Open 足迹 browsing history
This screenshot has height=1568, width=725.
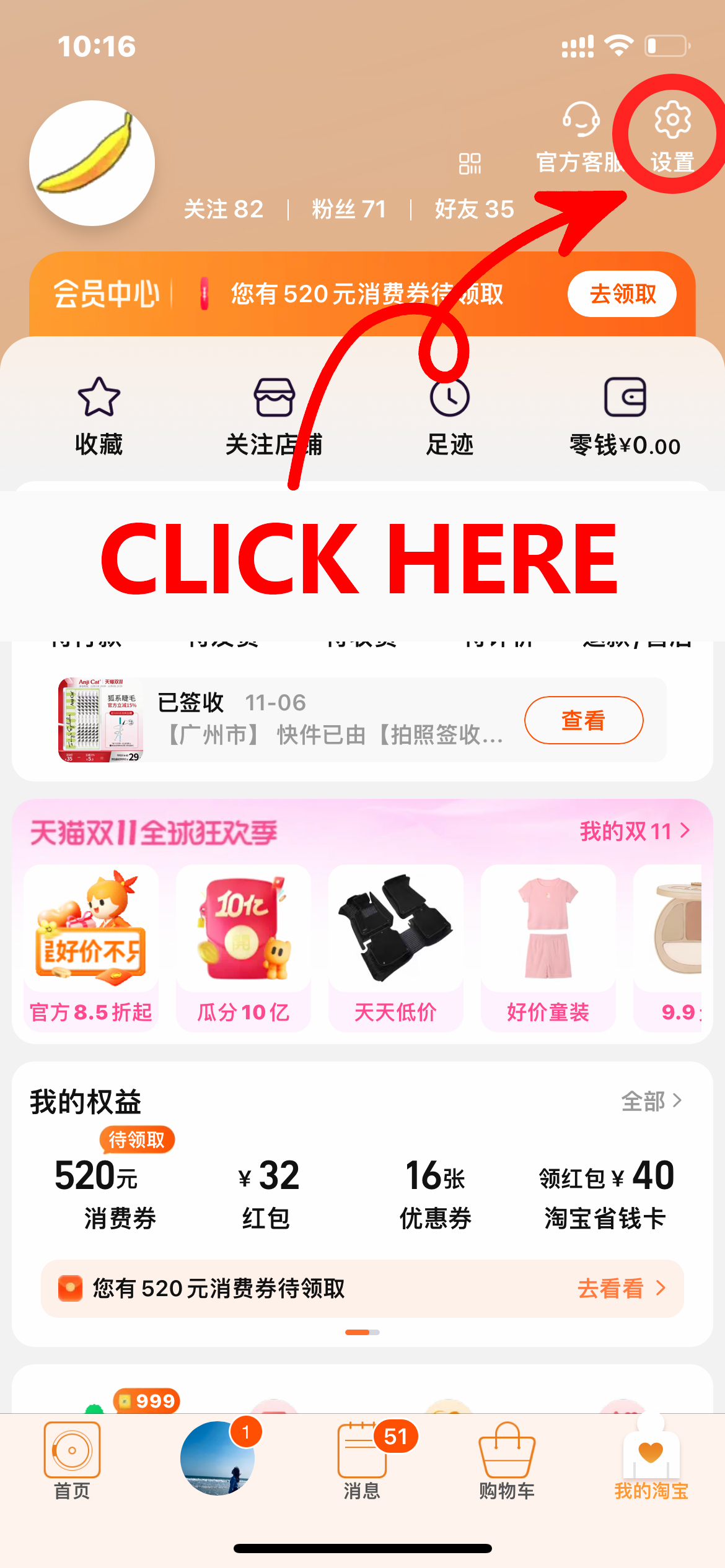[x=450, y=415]
